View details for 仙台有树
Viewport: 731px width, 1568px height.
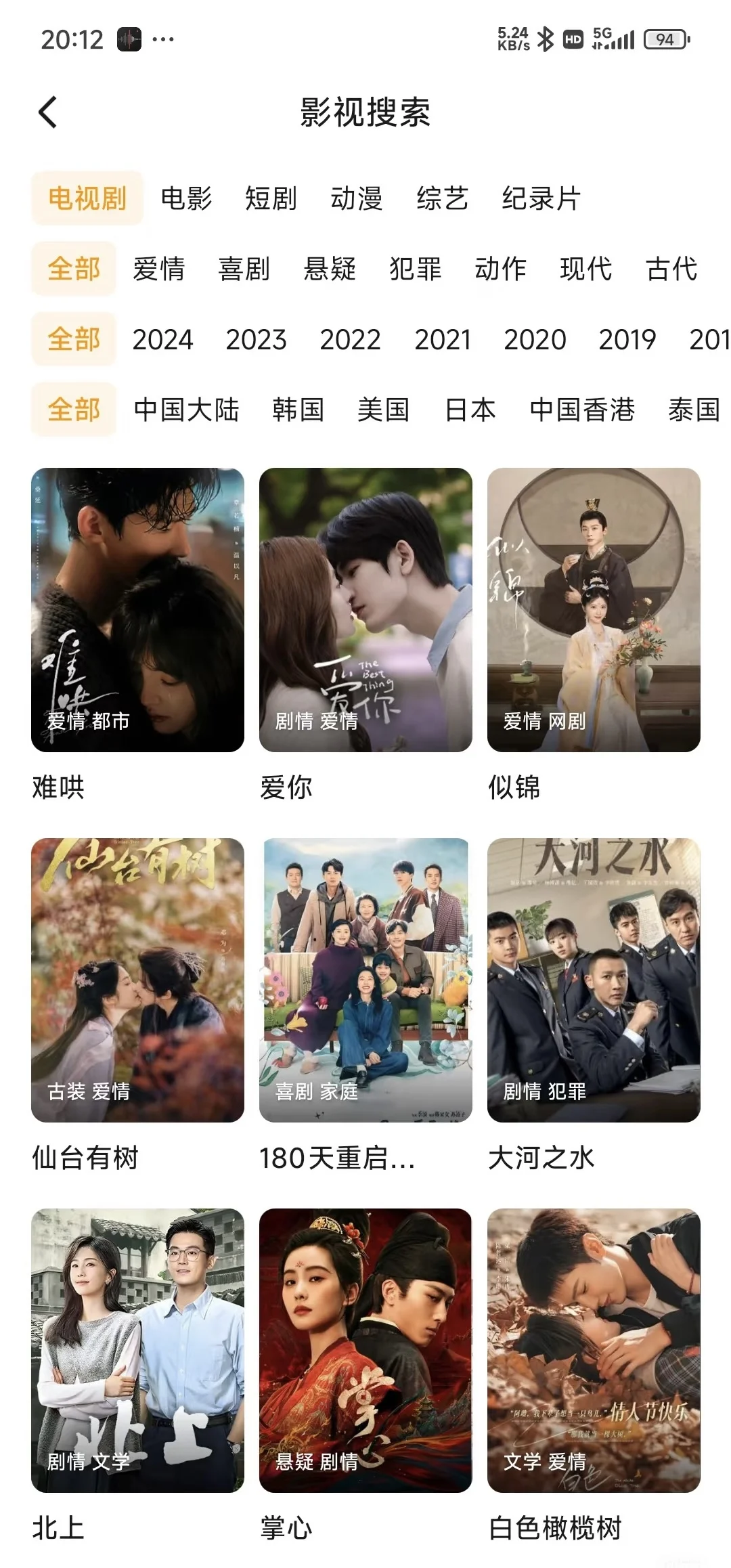[137, 980]
